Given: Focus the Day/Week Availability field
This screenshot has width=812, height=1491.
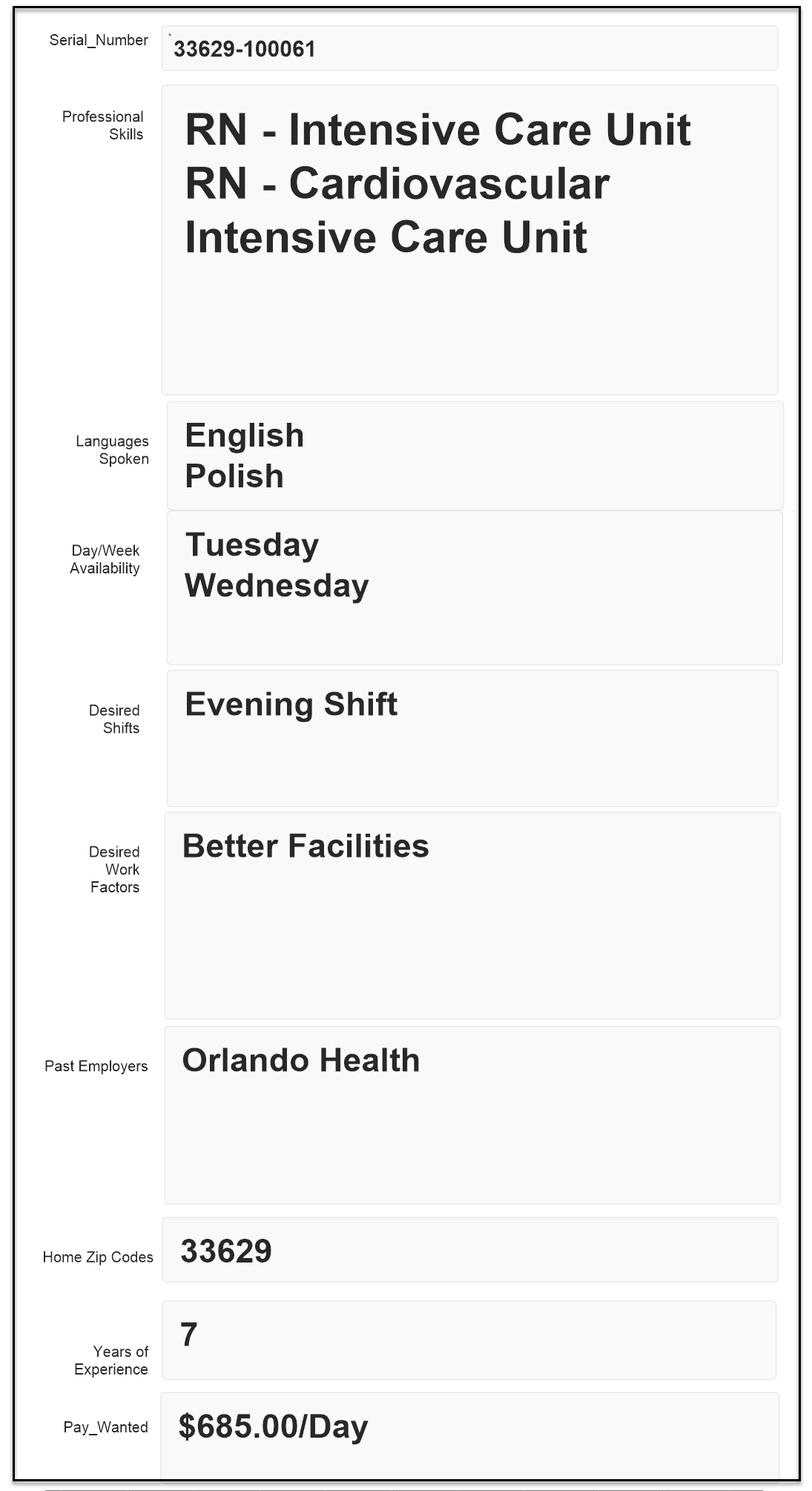Looking at the screenshot, I should click(475, 587).
